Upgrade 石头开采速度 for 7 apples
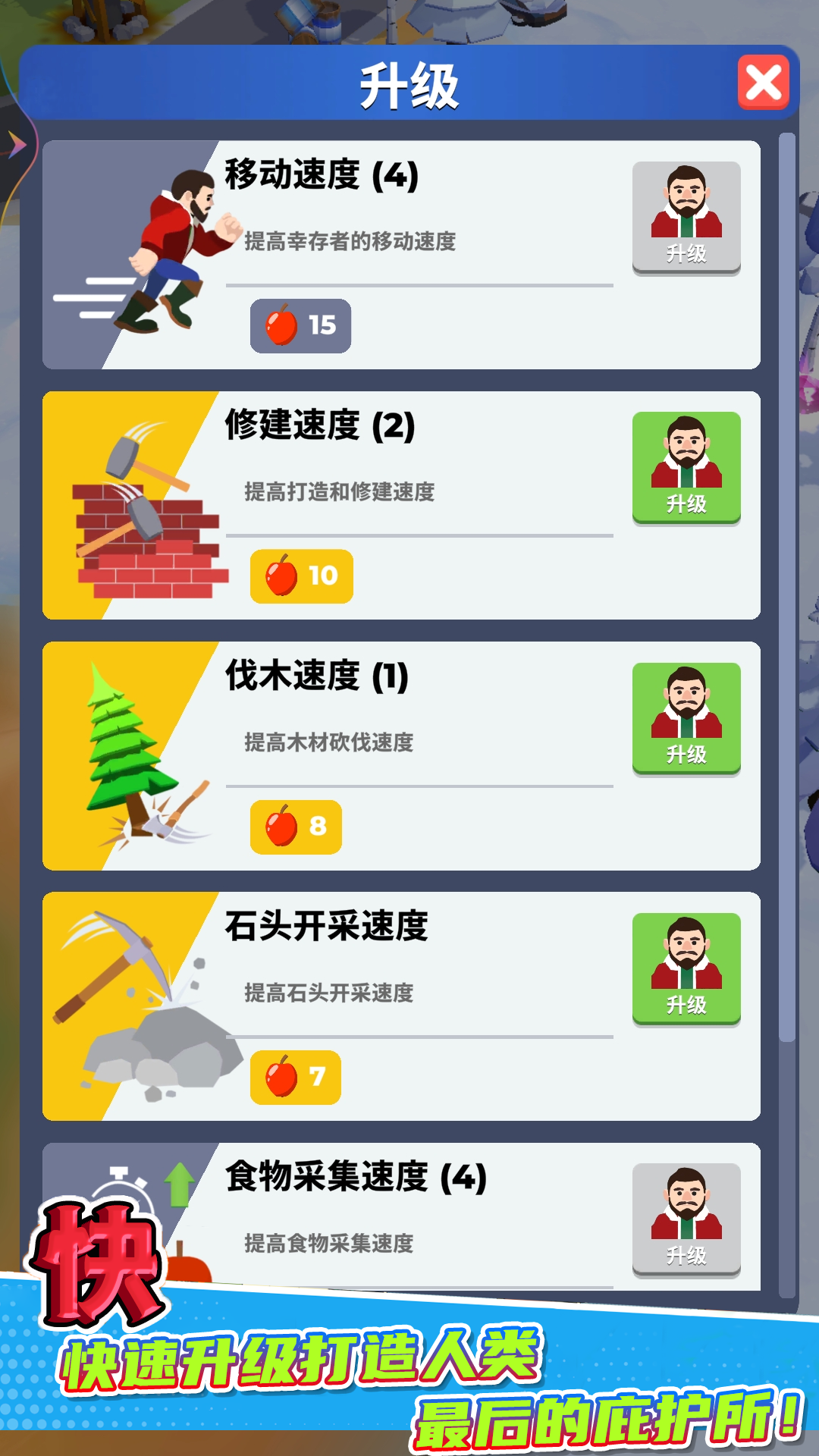This screenshot has height=1456, width=819. click(x=686, y=968)
